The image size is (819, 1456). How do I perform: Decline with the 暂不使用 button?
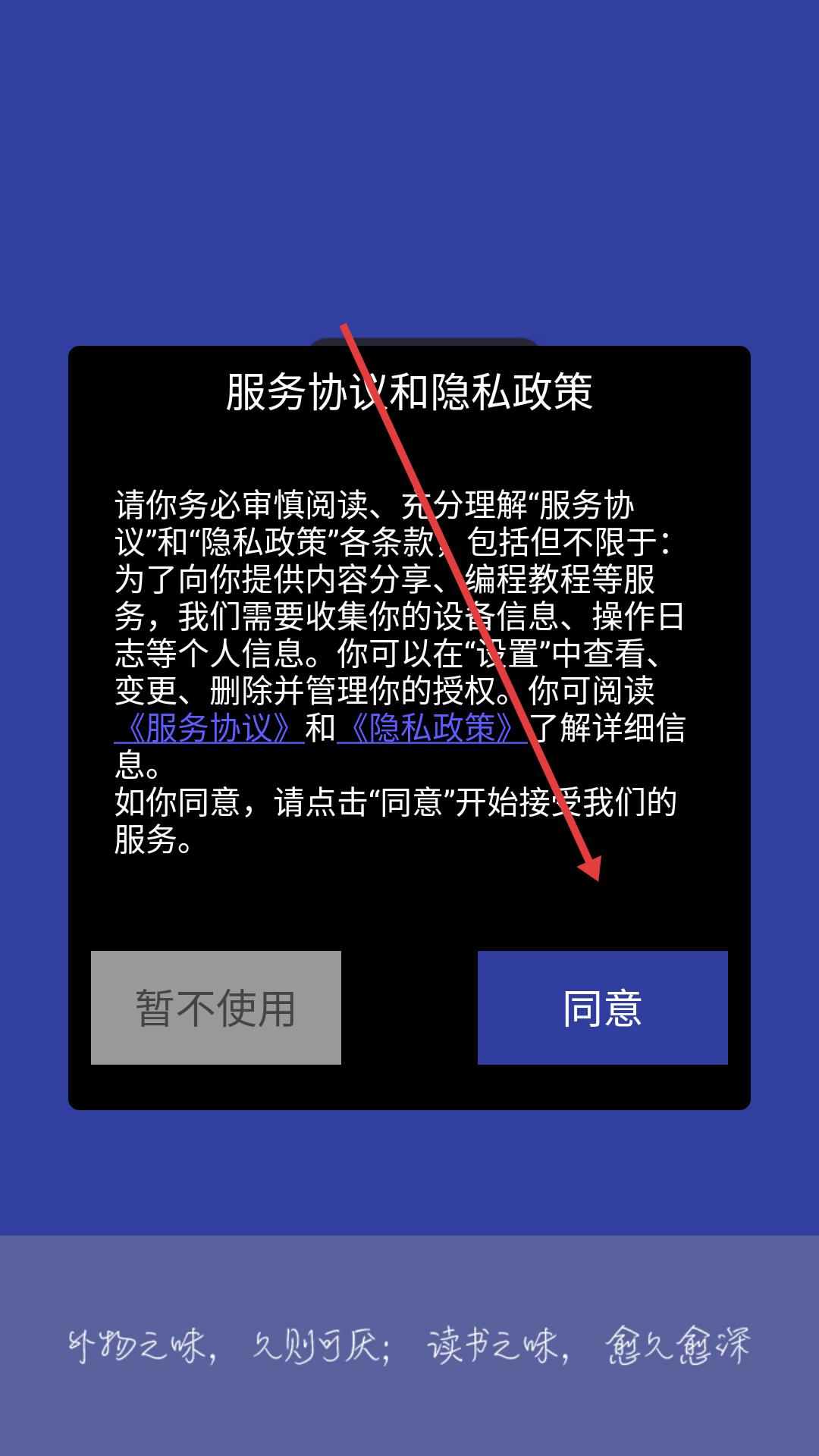216,1007
